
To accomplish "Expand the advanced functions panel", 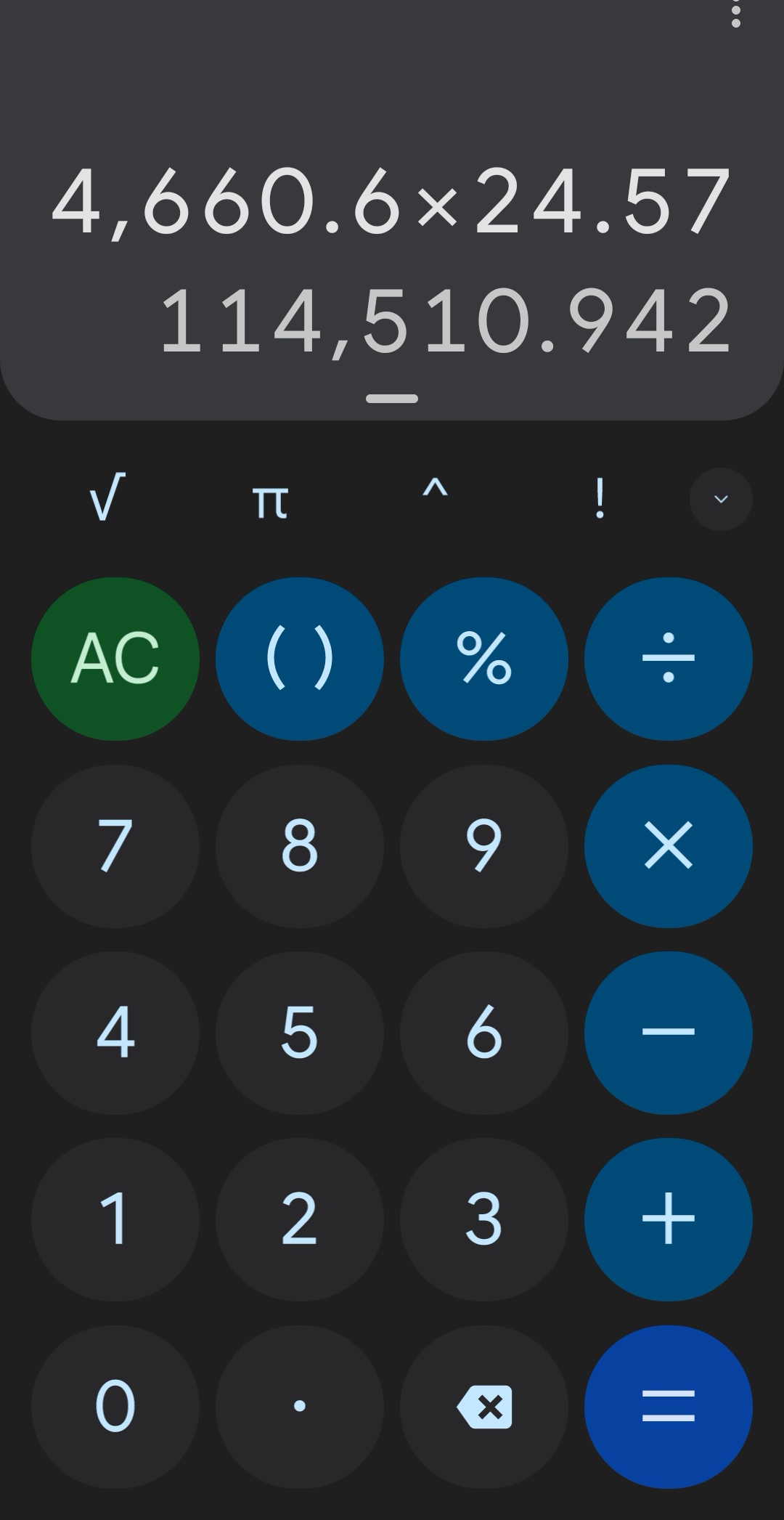I will point(721,499).
